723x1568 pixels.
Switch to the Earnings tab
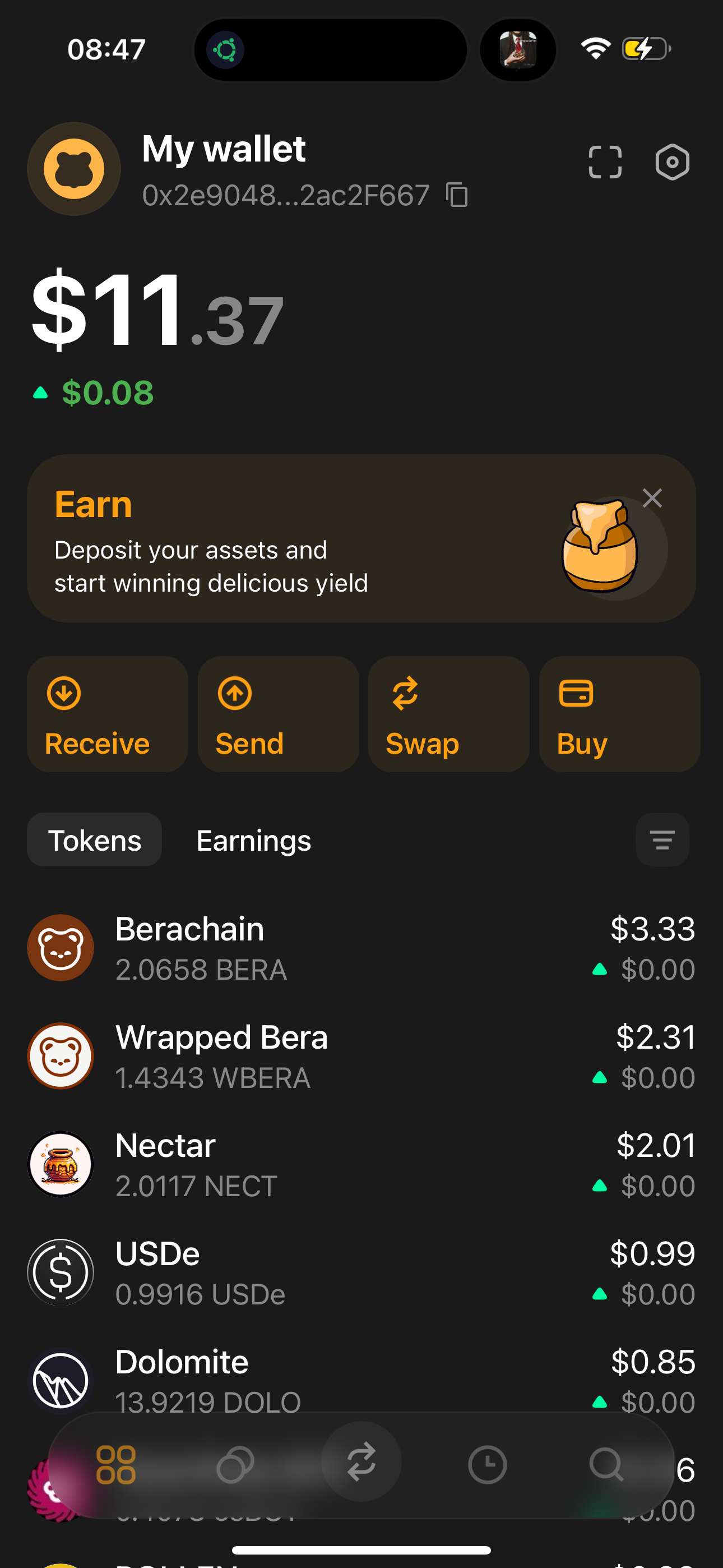coord(253,840)
